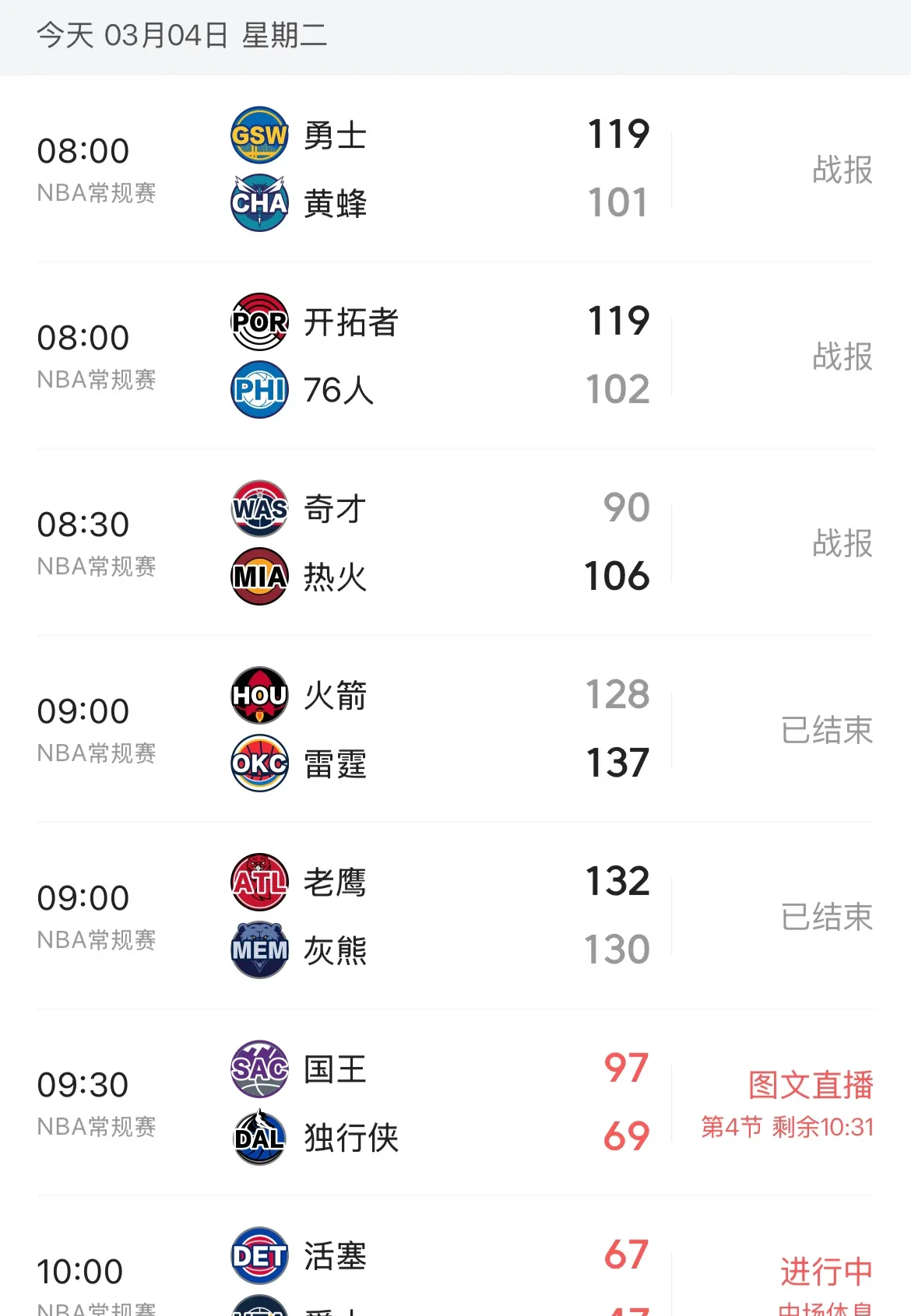Open the Grizzlies (MEM) team logo

tap(258, 951)
